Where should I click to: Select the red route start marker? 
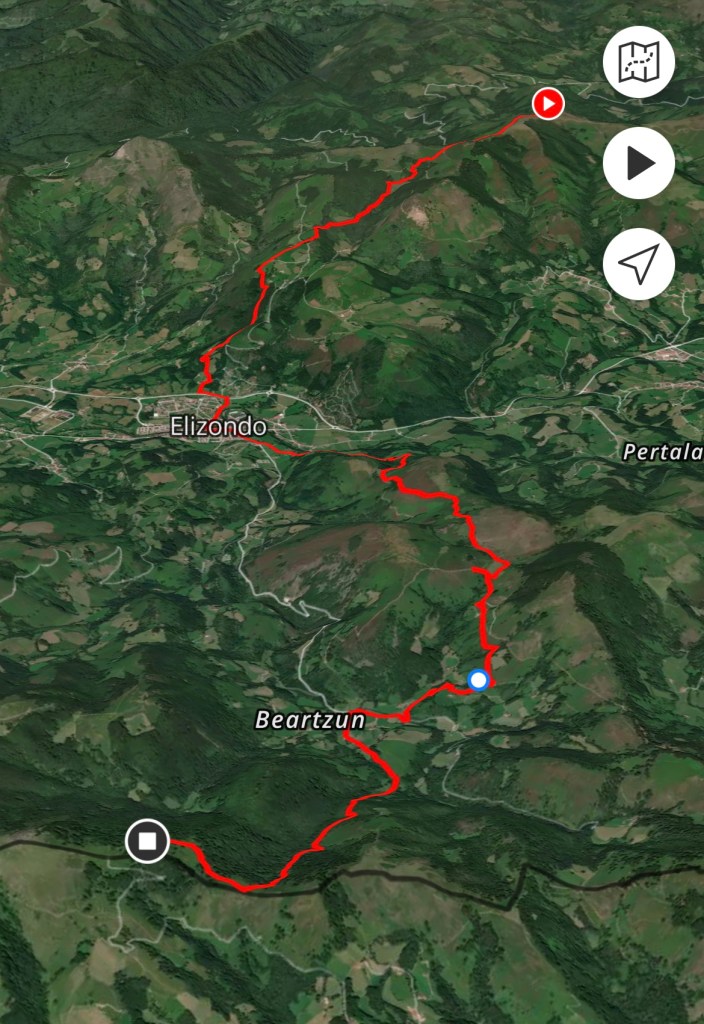pos(547,103)
